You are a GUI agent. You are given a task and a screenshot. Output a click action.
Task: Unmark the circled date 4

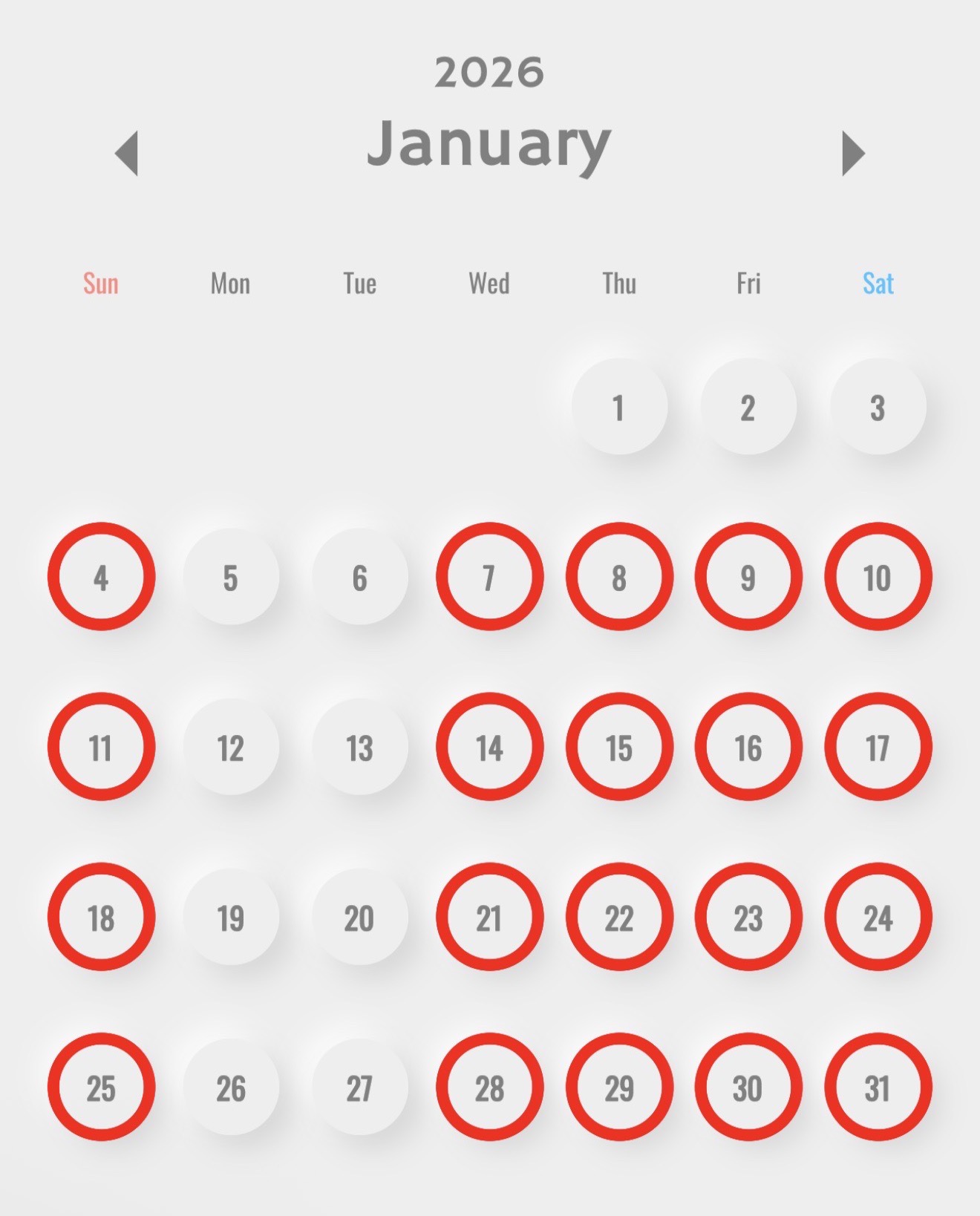(x=102, y=577)
